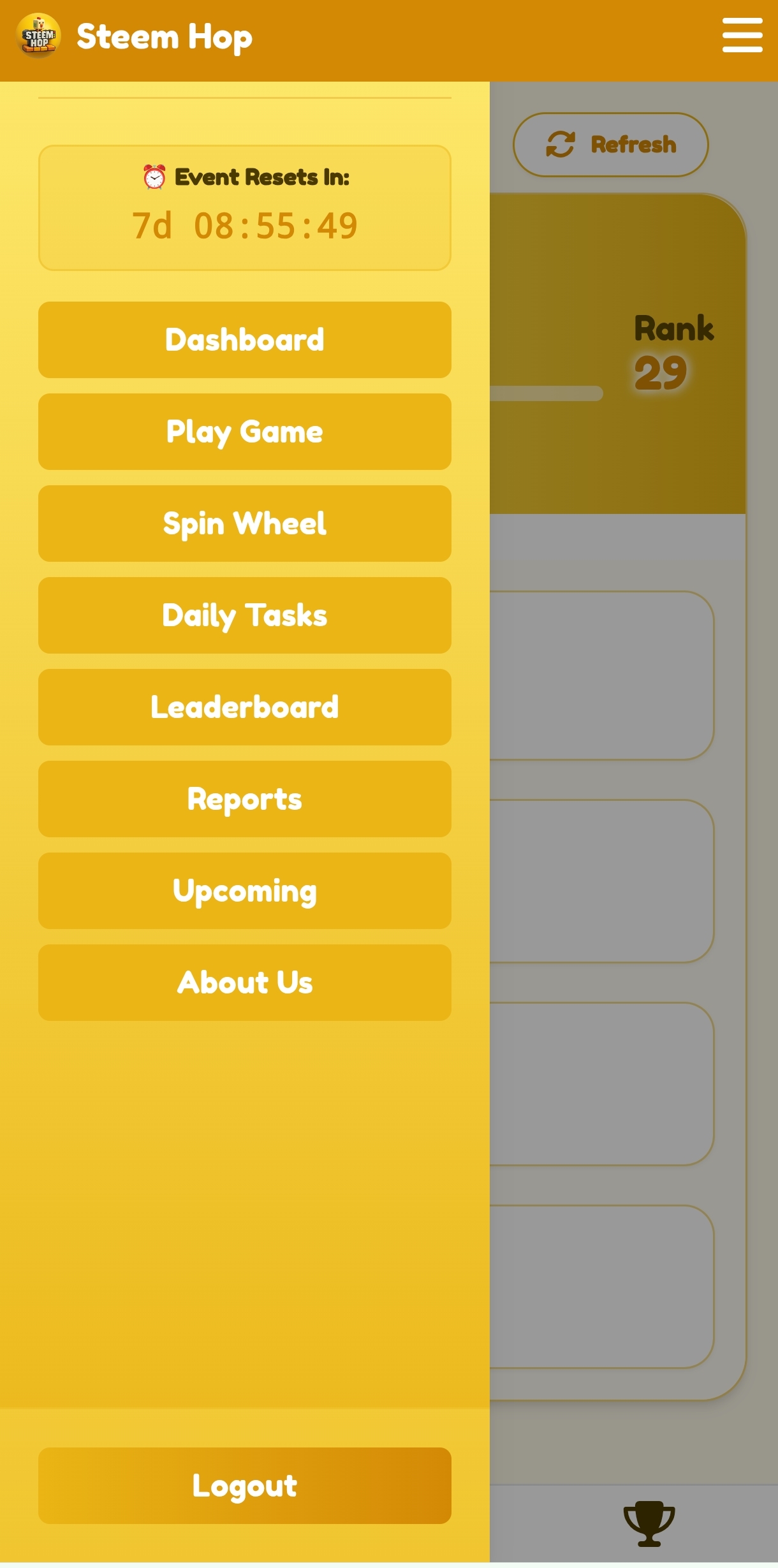Tap the Refresh button

click(611, 145)
